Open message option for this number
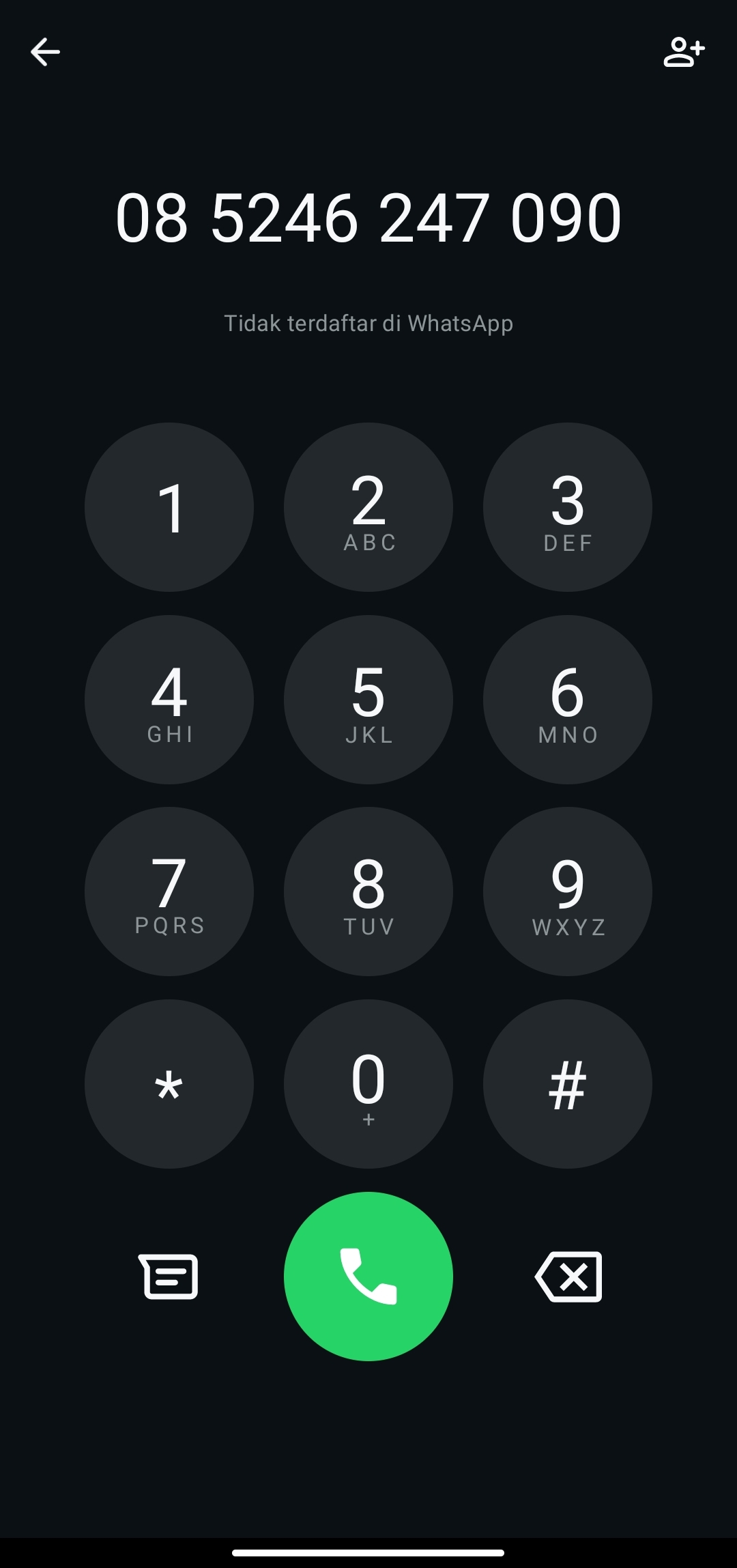The image size is (737, 1568). click(169, 1277)
